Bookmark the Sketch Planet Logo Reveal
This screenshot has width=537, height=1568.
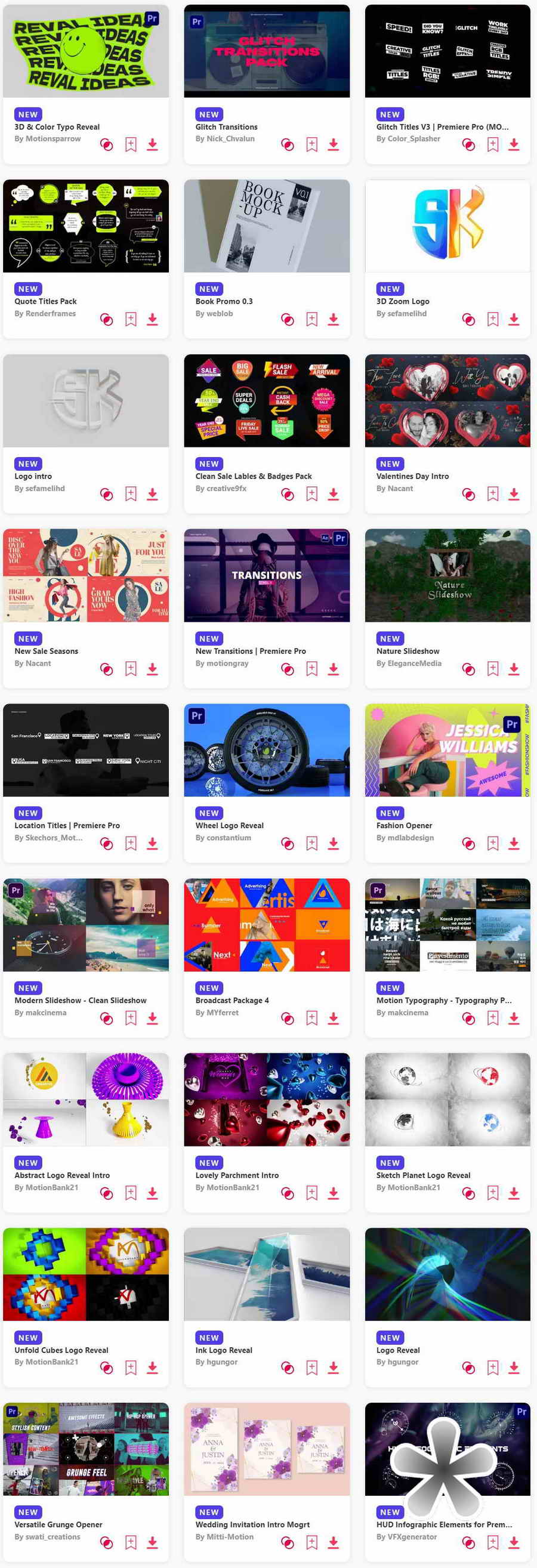493,1193
